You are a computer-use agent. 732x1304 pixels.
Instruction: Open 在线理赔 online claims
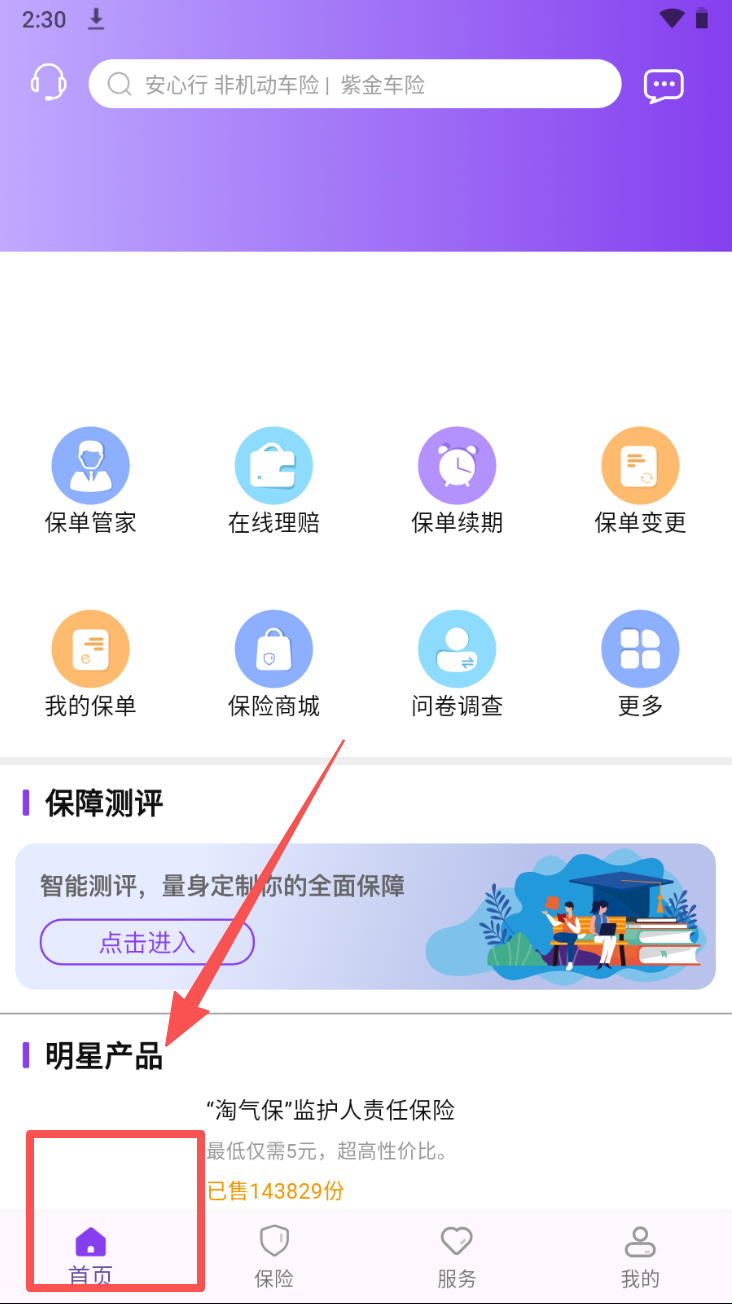(274, 480)
